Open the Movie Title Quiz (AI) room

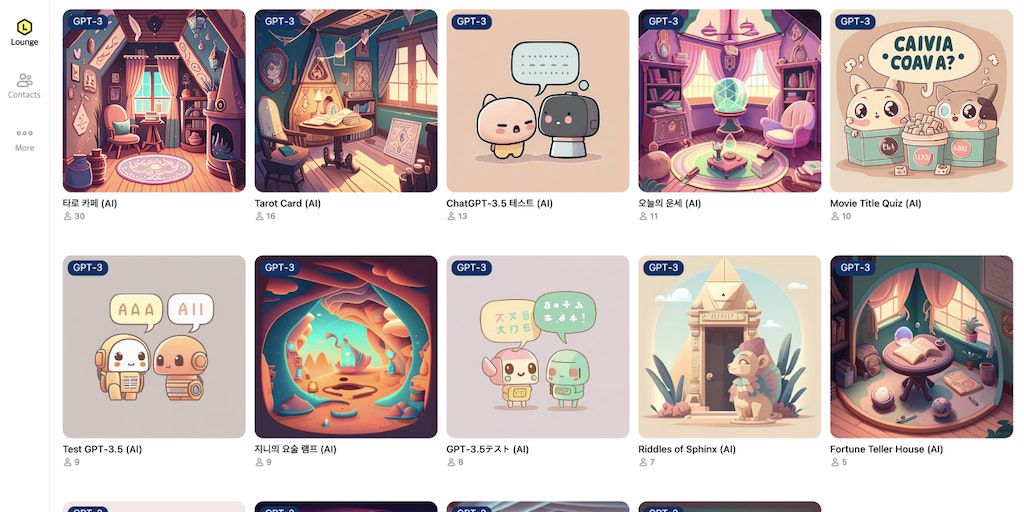click(x=921, y=101)
